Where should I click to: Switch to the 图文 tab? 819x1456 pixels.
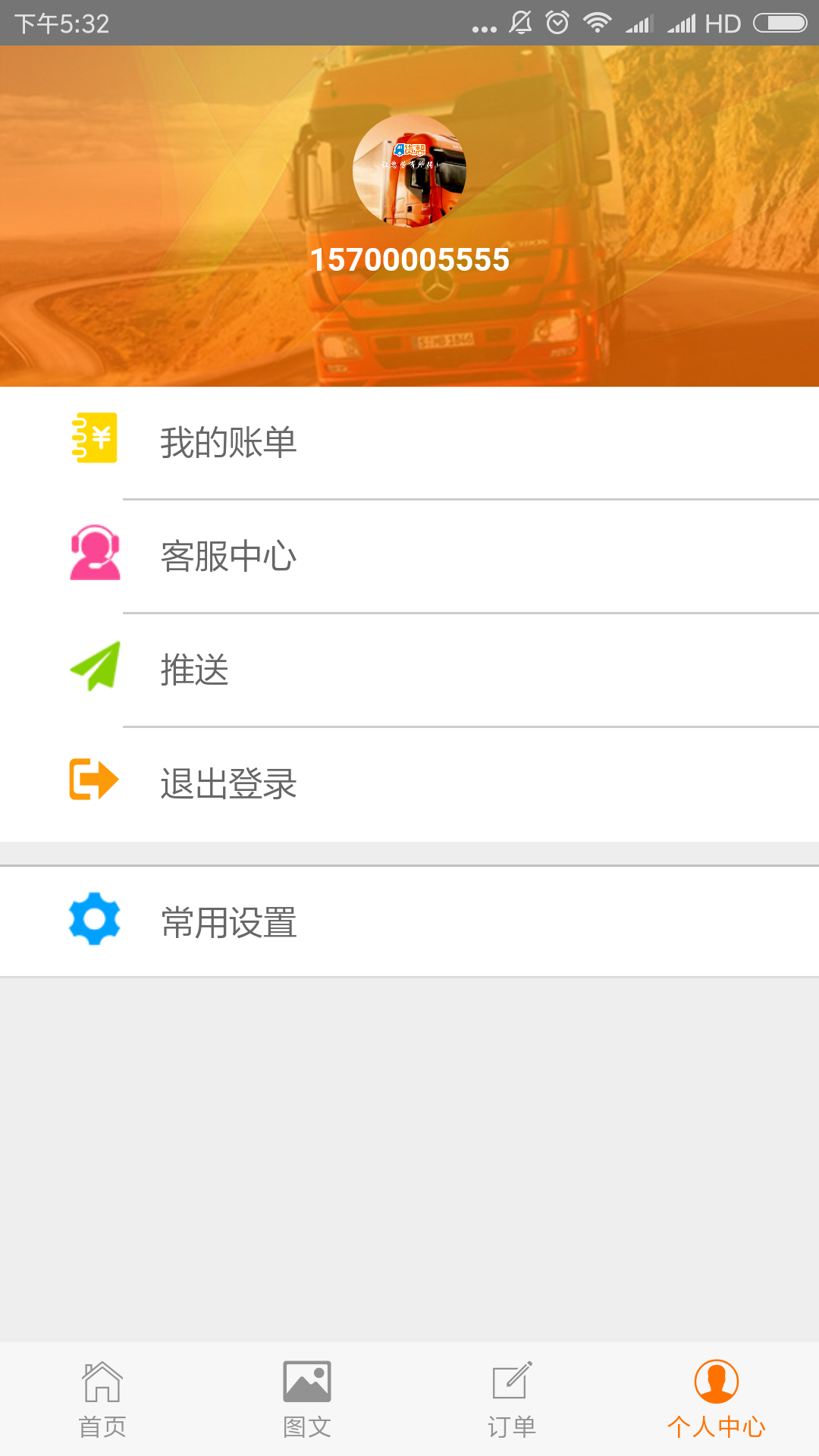pyautogui.click(x=307, y=1399)
